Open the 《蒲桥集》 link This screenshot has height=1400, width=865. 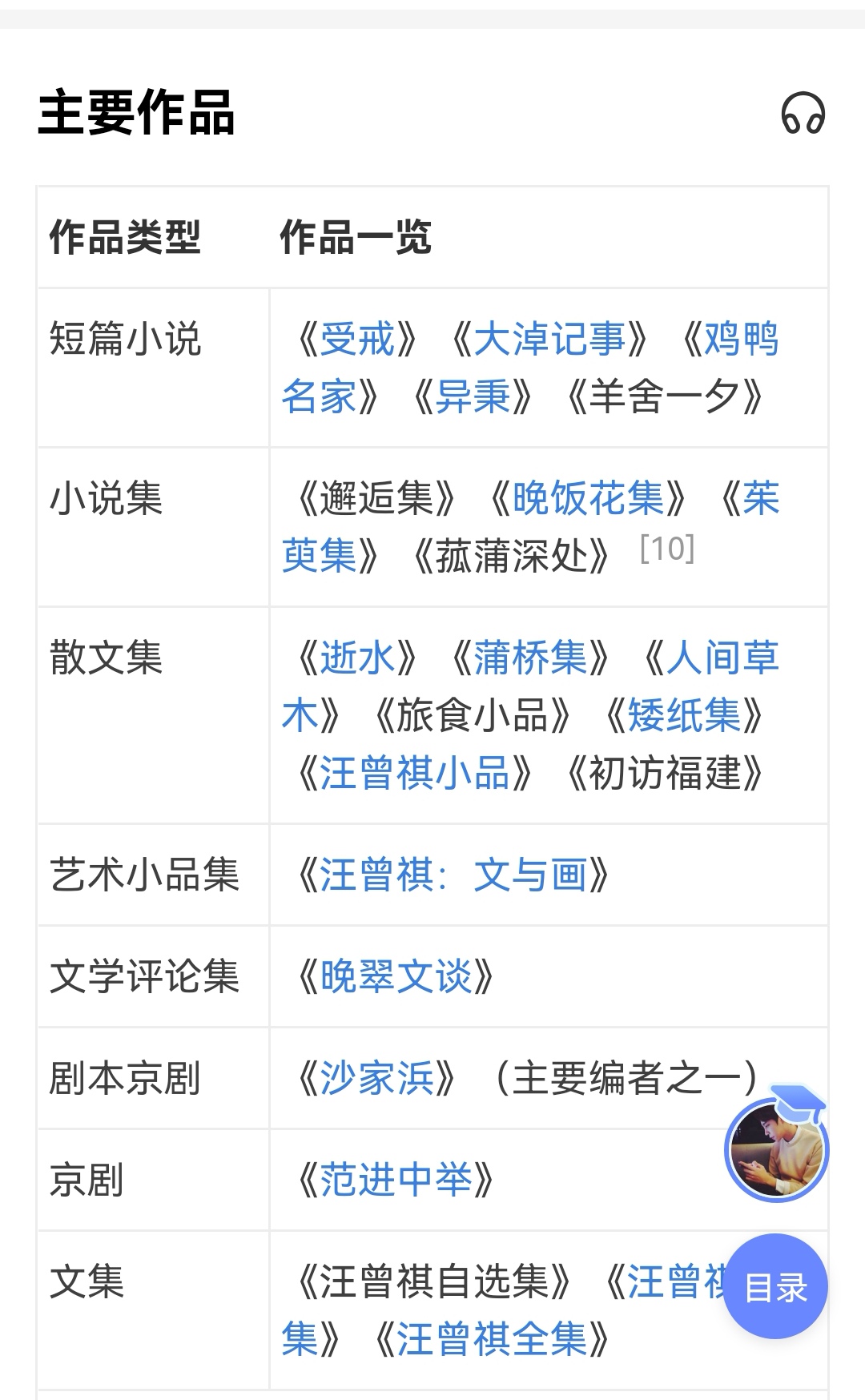(x=530, y=658)
